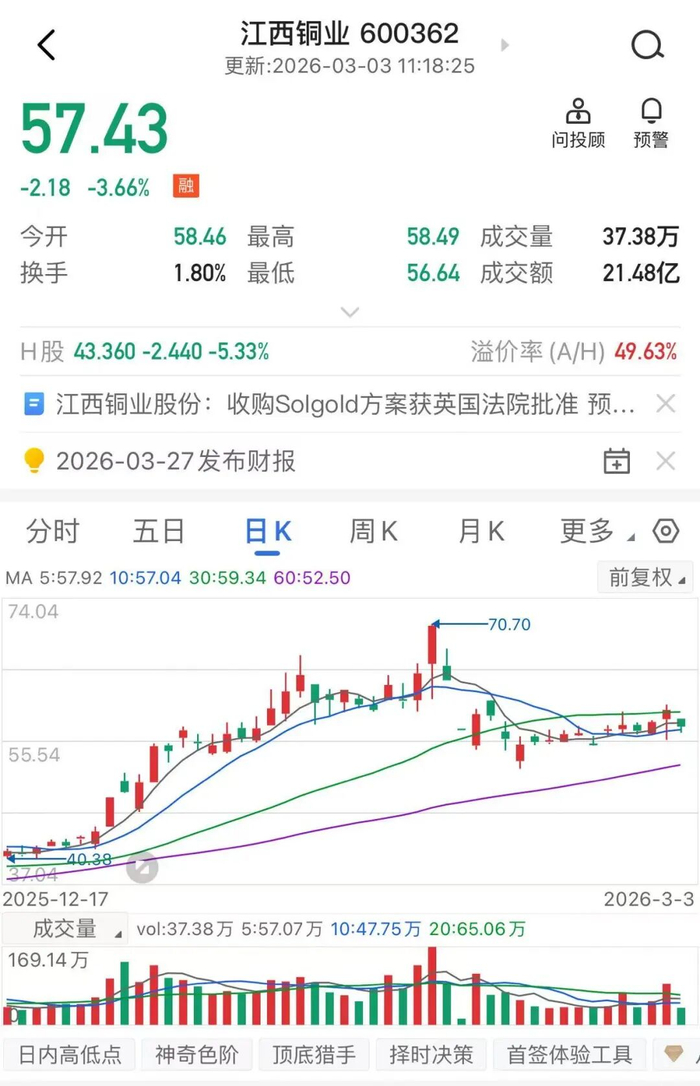This screenshot has width=700, height=1086.
Task: Set a price alert via 预警
Action: tap(651, 124)
